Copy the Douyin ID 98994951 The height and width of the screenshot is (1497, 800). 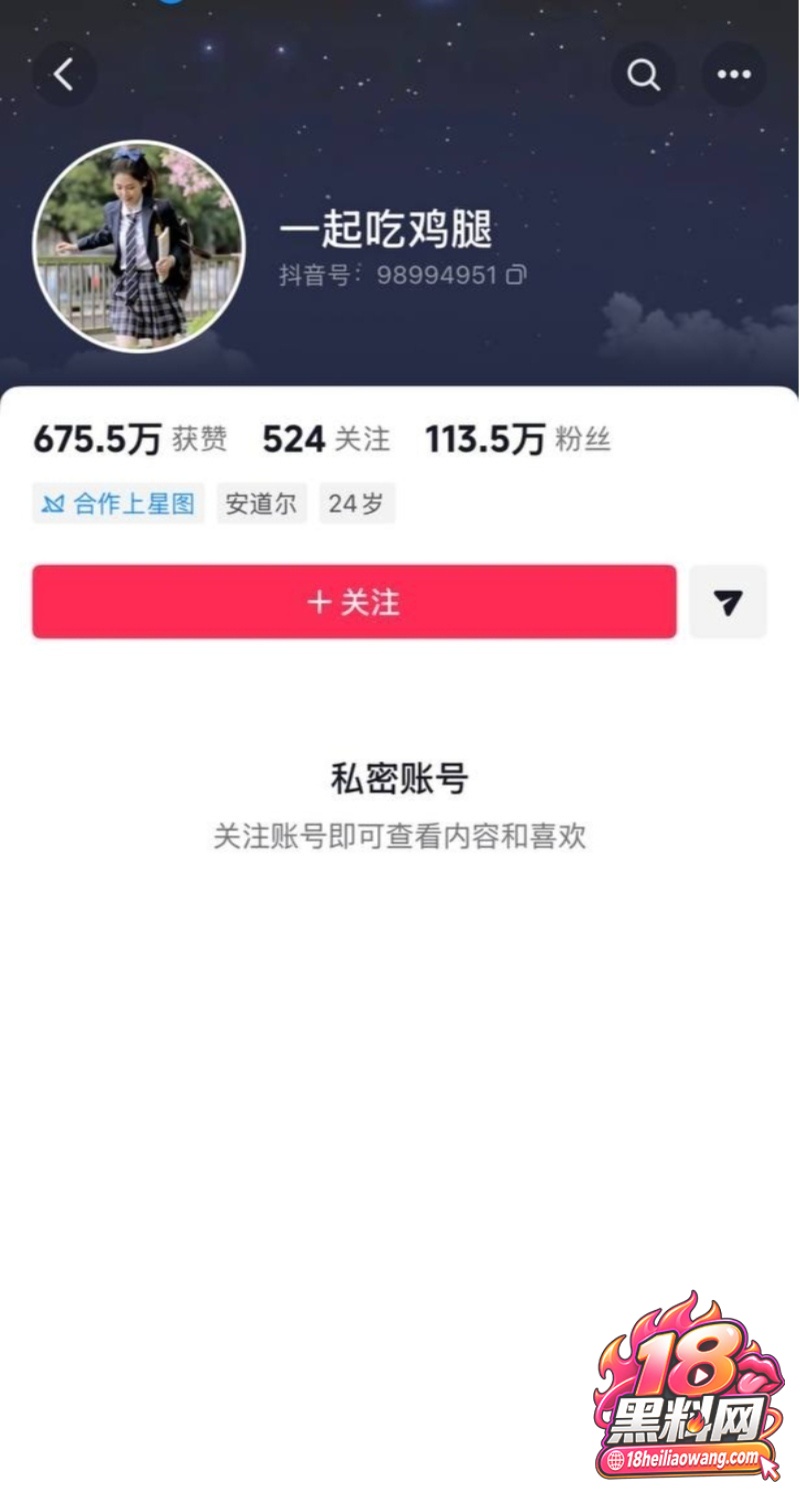(516, 275)
